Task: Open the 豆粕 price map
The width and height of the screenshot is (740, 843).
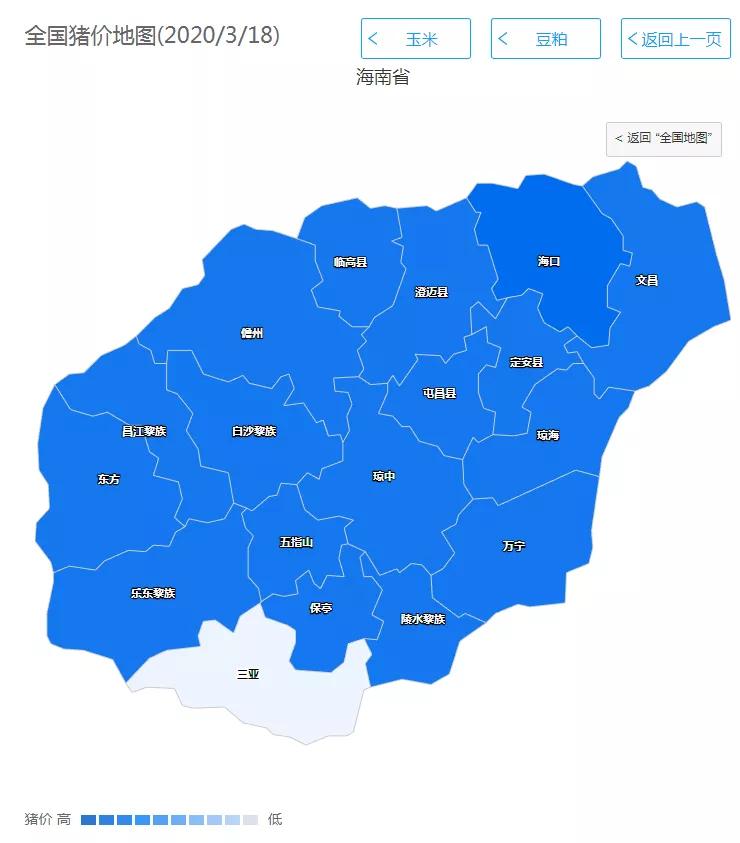Action: [x=545, y=39]
